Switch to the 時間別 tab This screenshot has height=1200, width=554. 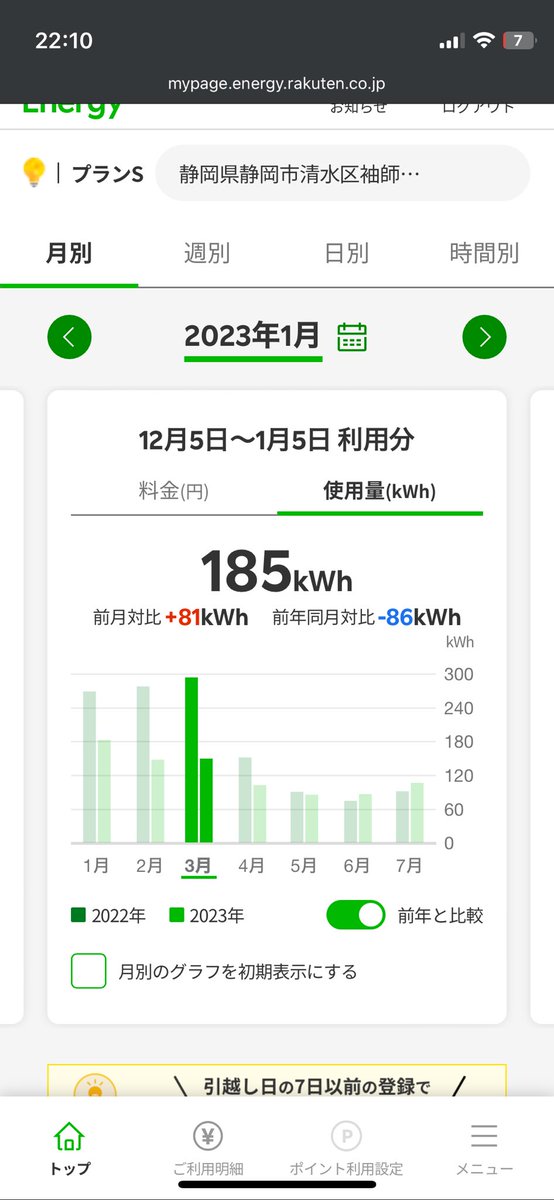pyautogui.click(x=484, y=253)
